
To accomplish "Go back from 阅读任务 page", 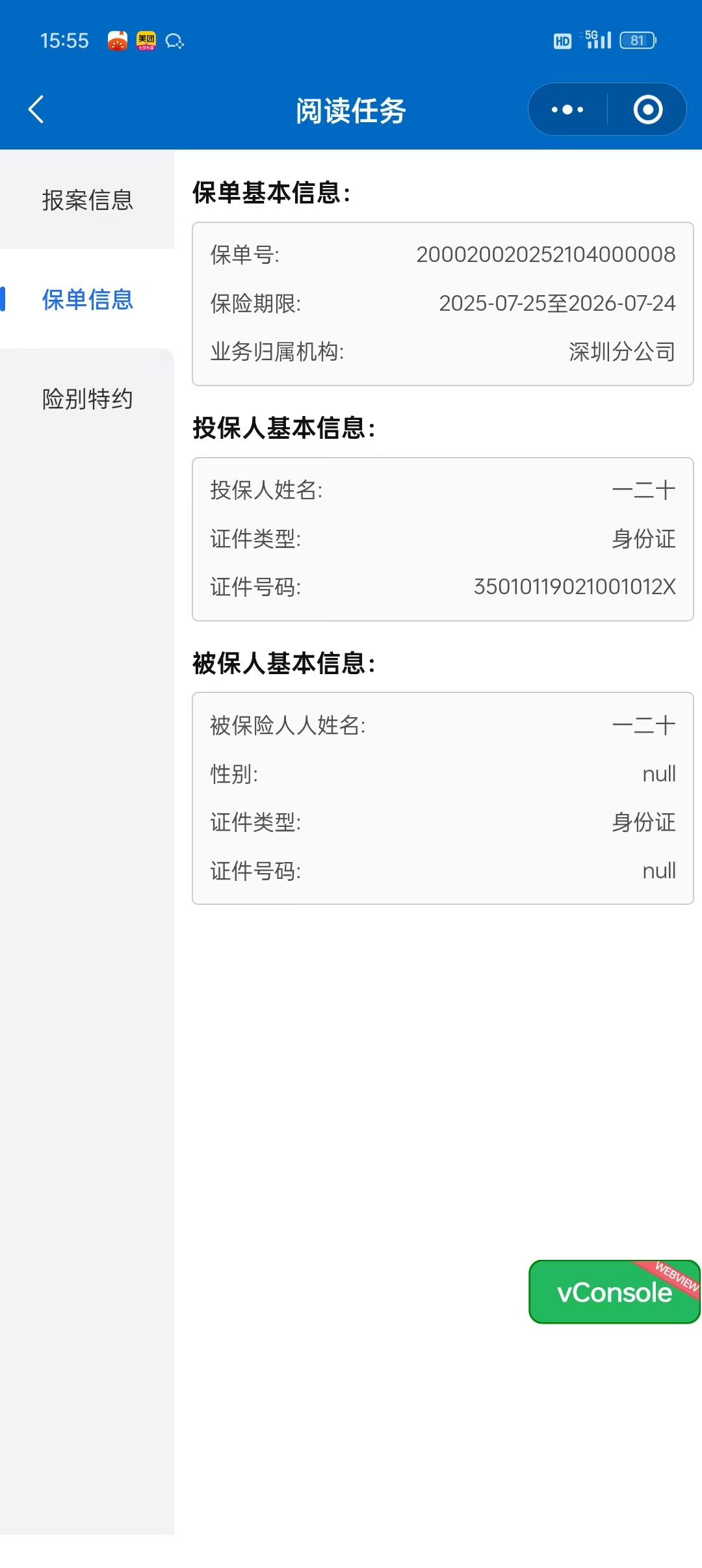I will (x=36, y=109).
